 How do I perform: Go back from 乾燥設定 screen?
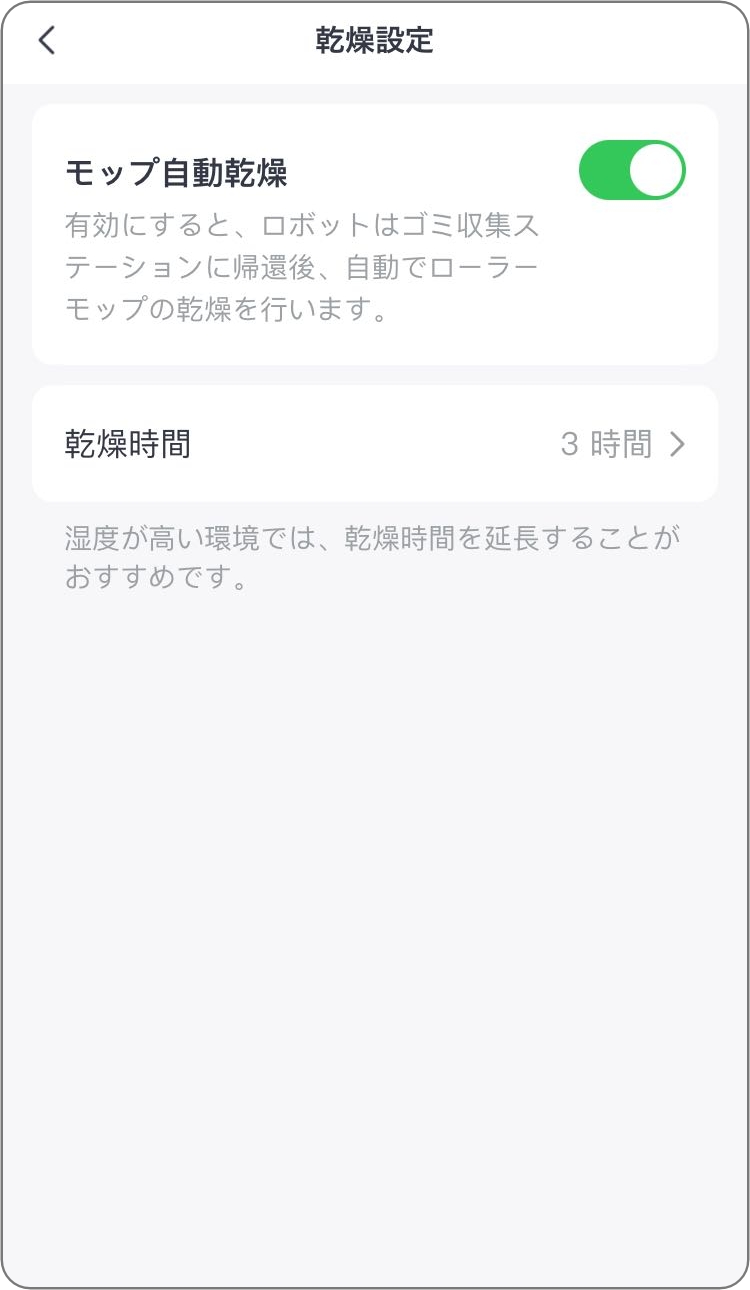click(47, 41)
